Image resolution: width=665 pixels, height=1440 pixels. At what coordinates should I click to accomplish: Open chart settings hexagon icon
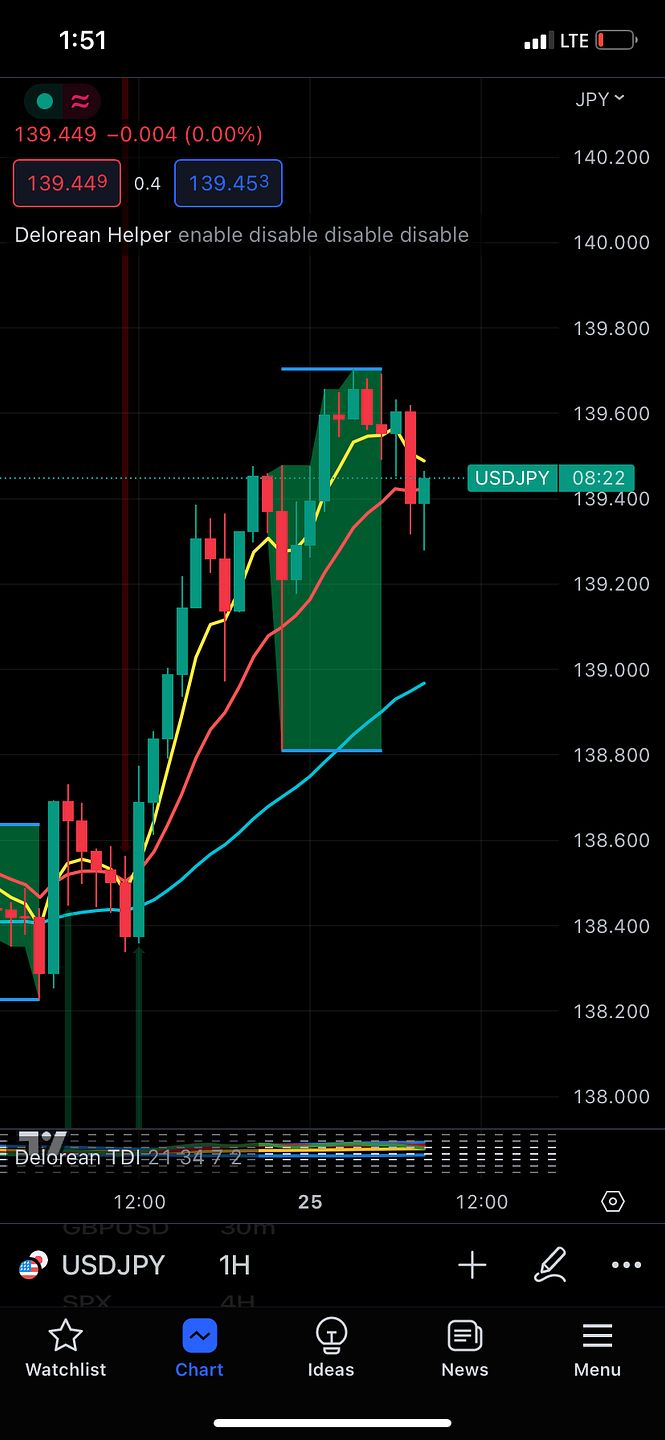coord(613,1201)
